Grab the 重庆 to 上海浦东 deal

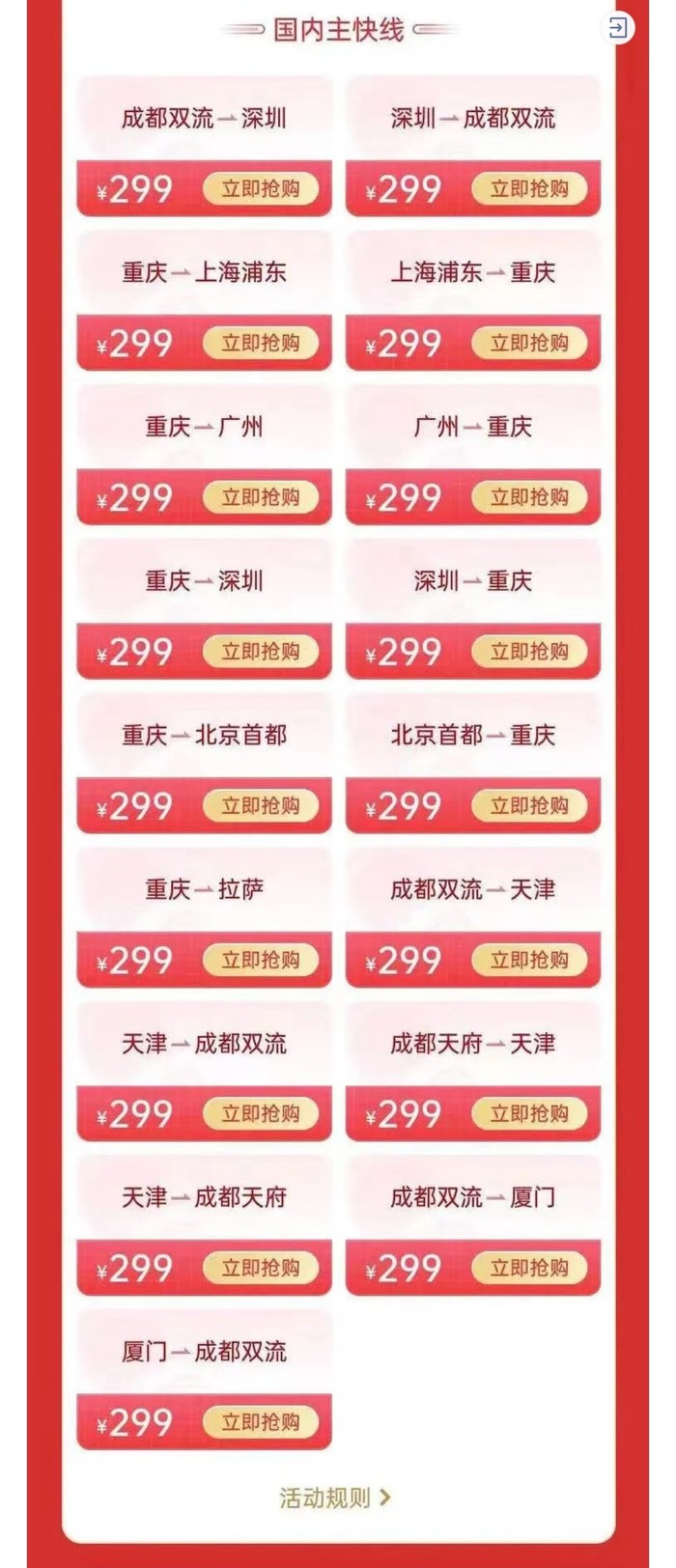260,343
